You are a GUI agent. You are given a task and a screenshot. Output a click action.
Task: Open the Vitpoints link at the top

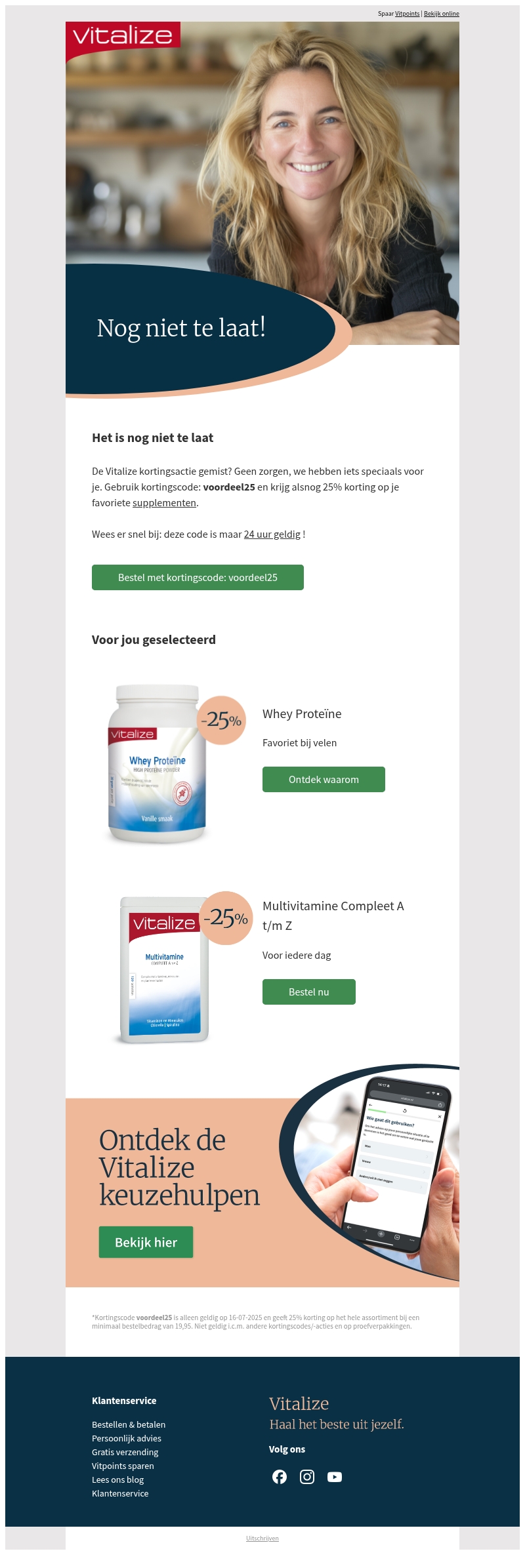pos(407,14)
